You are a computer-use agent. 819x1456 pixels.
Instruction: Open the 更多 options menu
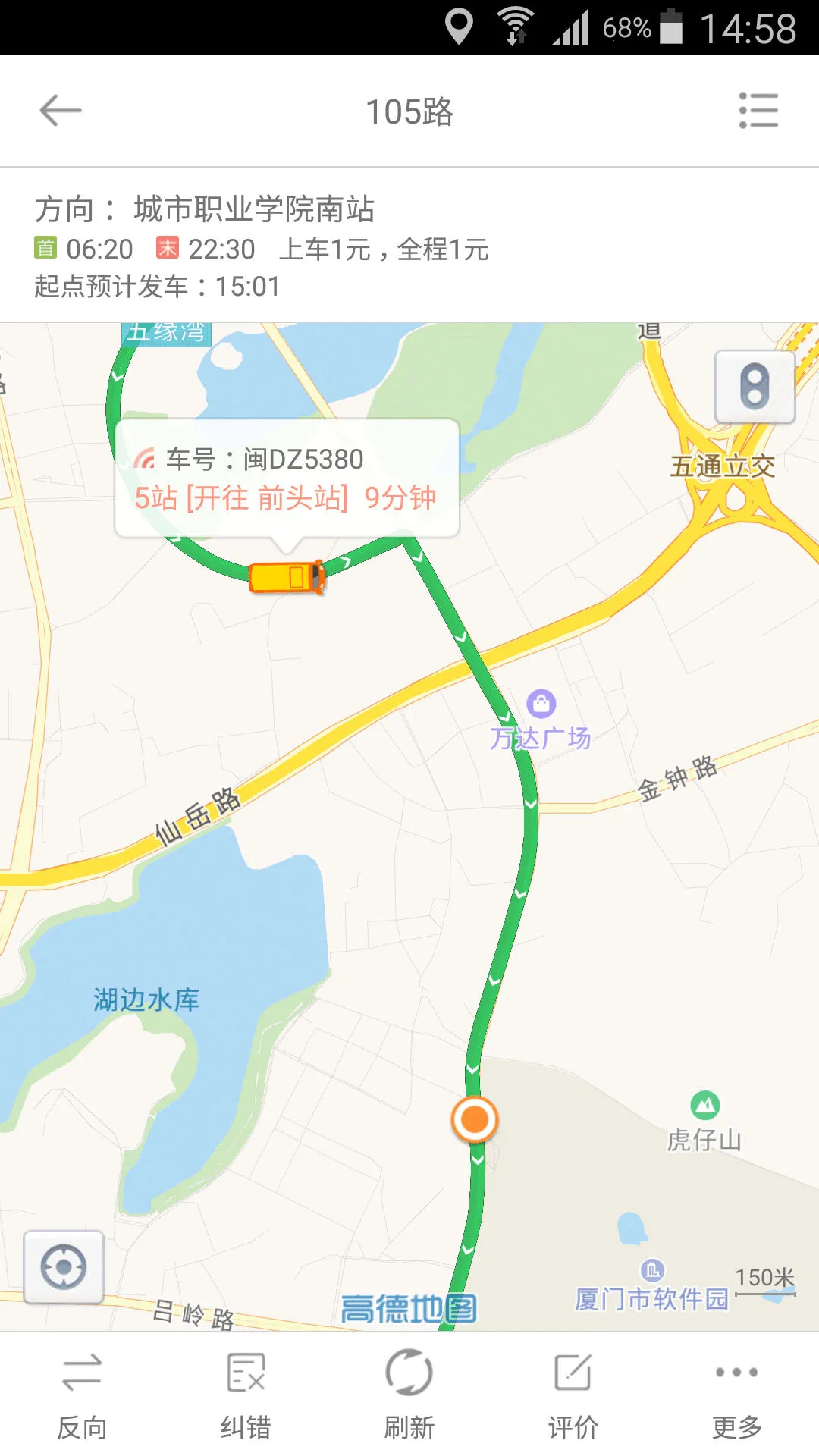coord(736,1394)
